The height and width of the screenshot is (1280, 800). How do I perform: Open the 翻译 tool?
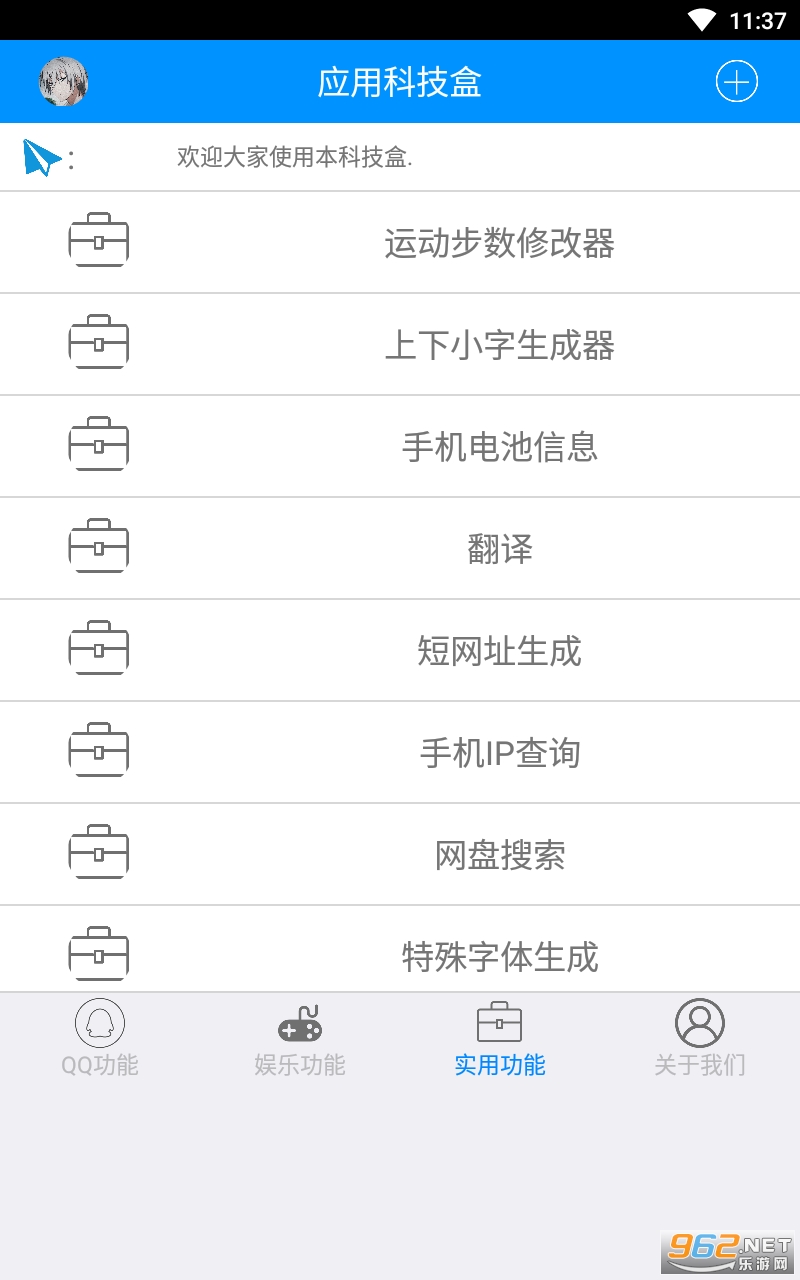tap(499, 549)
